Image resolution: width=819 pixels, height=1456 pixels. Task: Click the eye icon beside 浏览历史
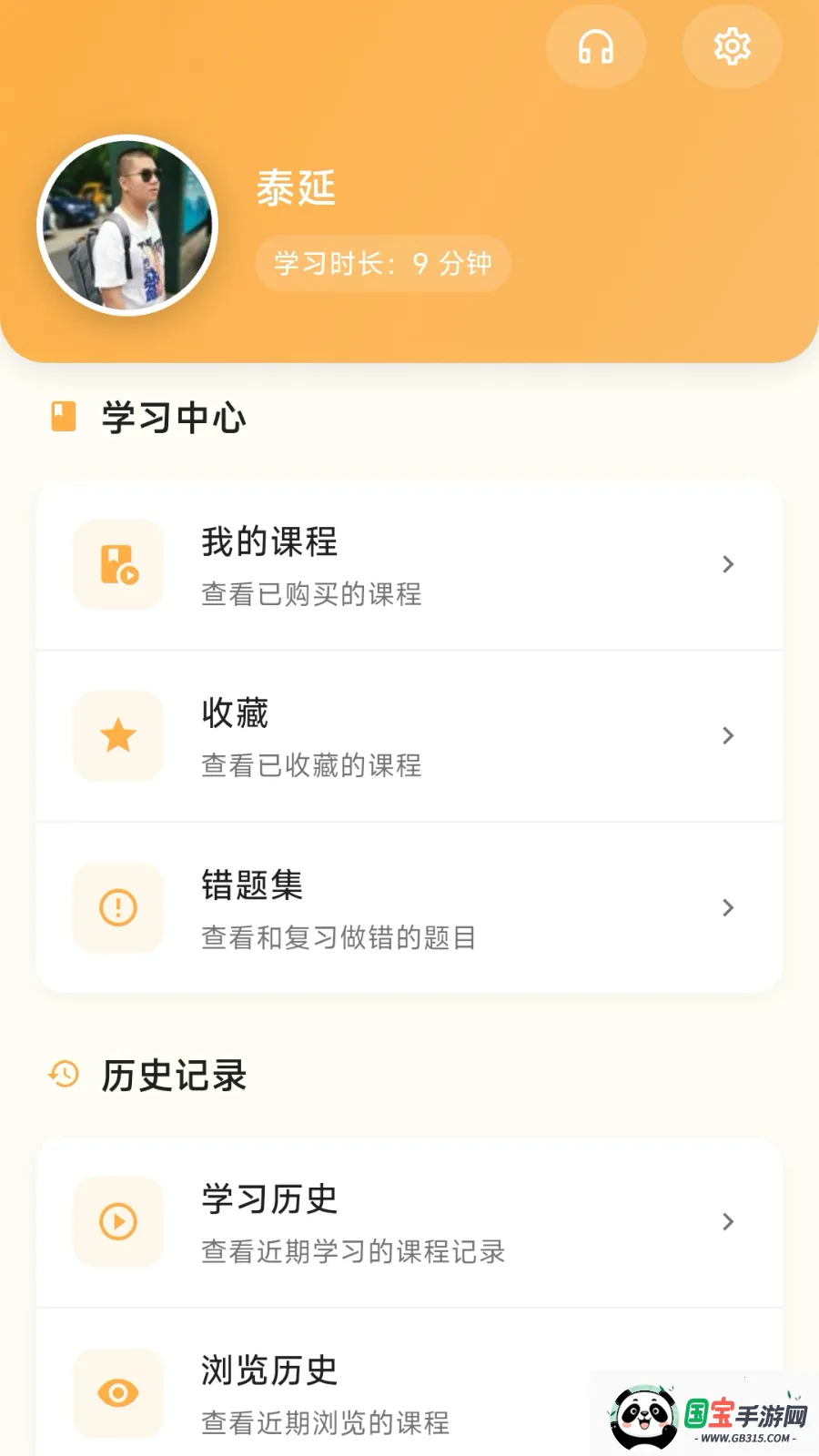pyautogui.click(x=117, y=1394)
